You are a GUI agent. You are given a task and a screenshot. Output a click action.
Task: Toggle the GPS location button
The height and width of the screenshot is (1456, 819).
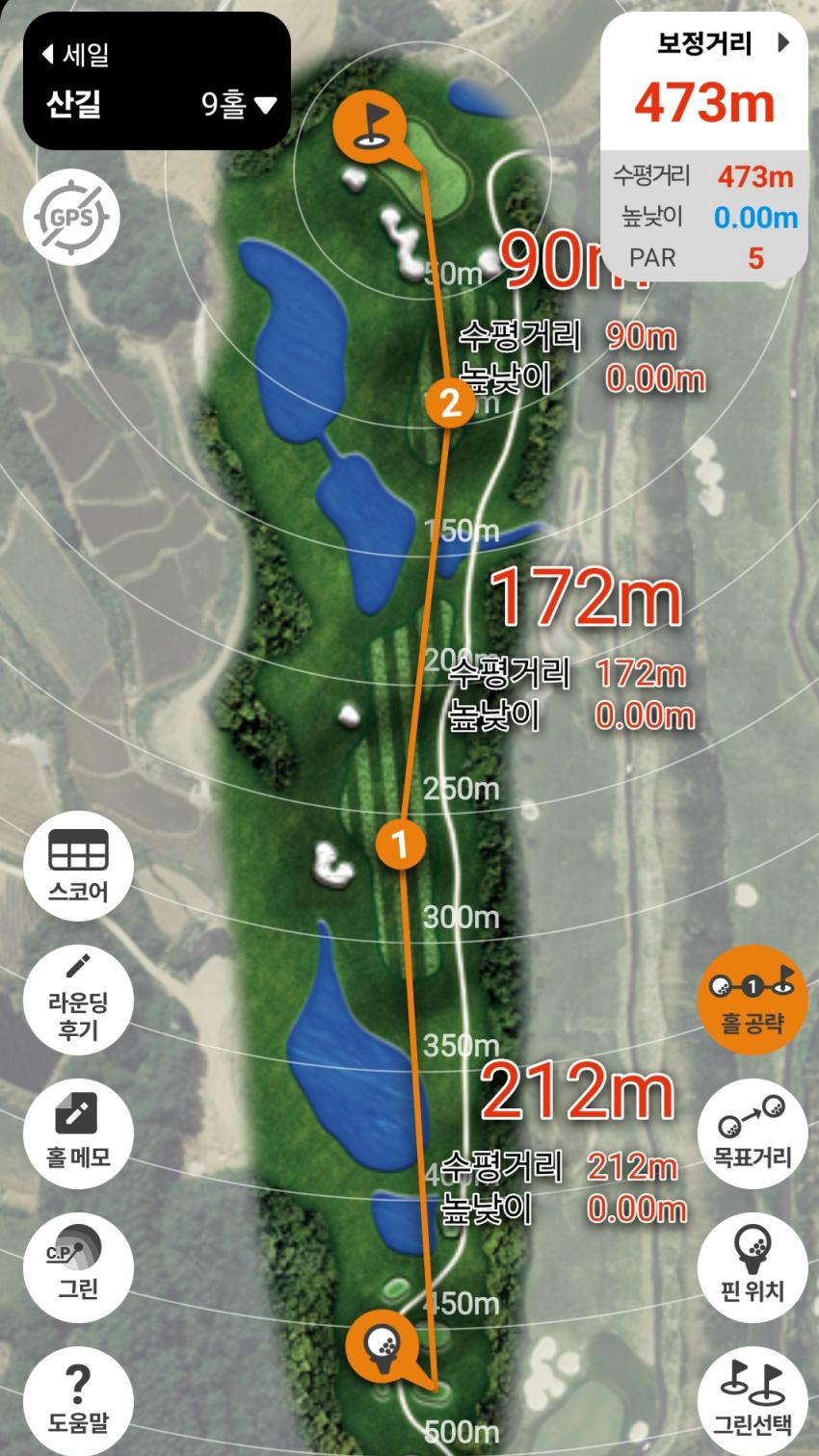click(71, 218)
